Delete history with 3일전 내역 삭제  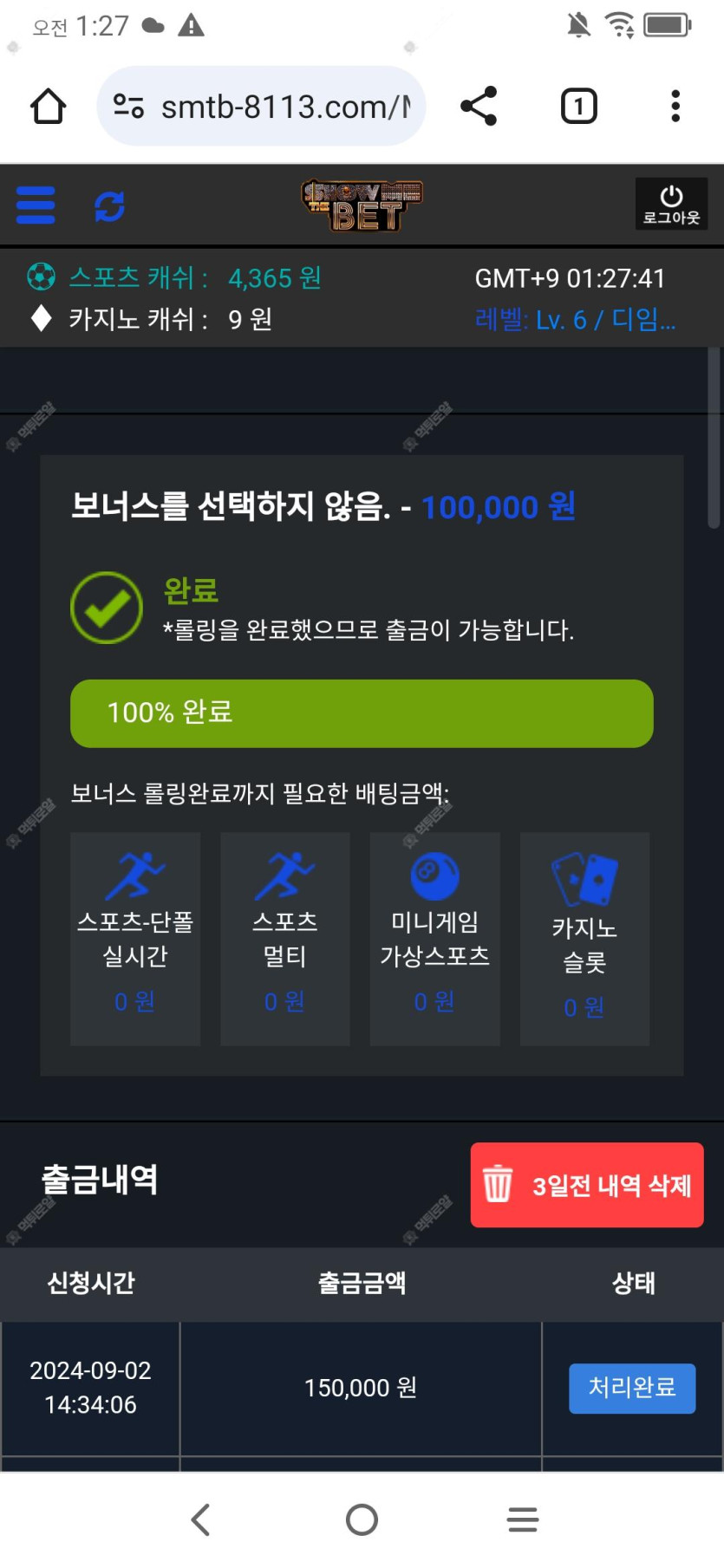pos(587,1185)
